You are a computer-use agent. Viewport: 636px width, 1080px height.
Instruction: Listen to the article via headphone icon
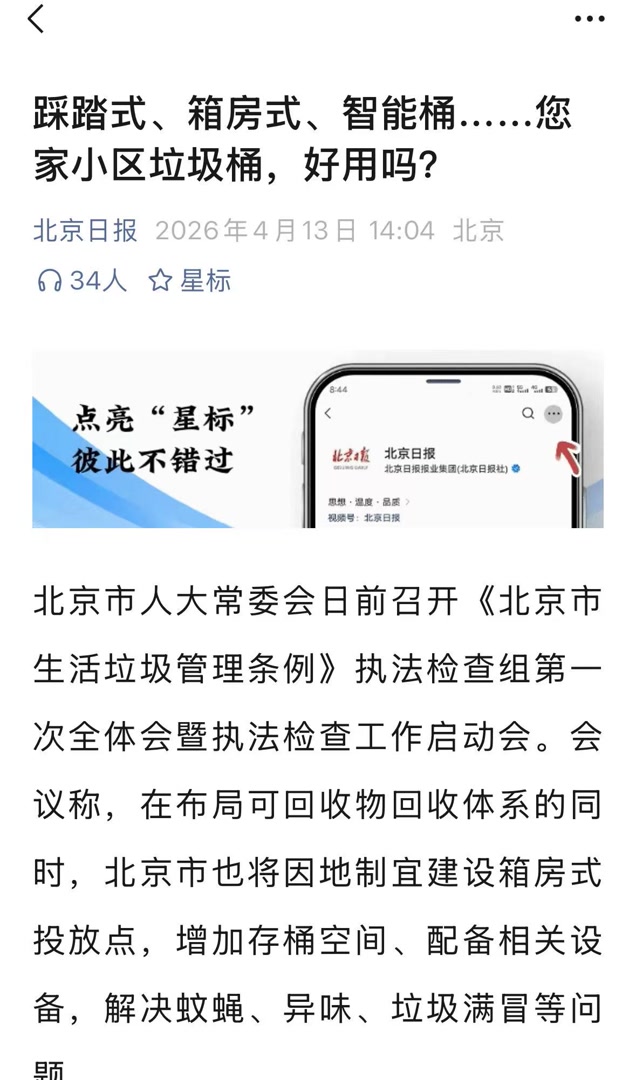pos(50,281)
